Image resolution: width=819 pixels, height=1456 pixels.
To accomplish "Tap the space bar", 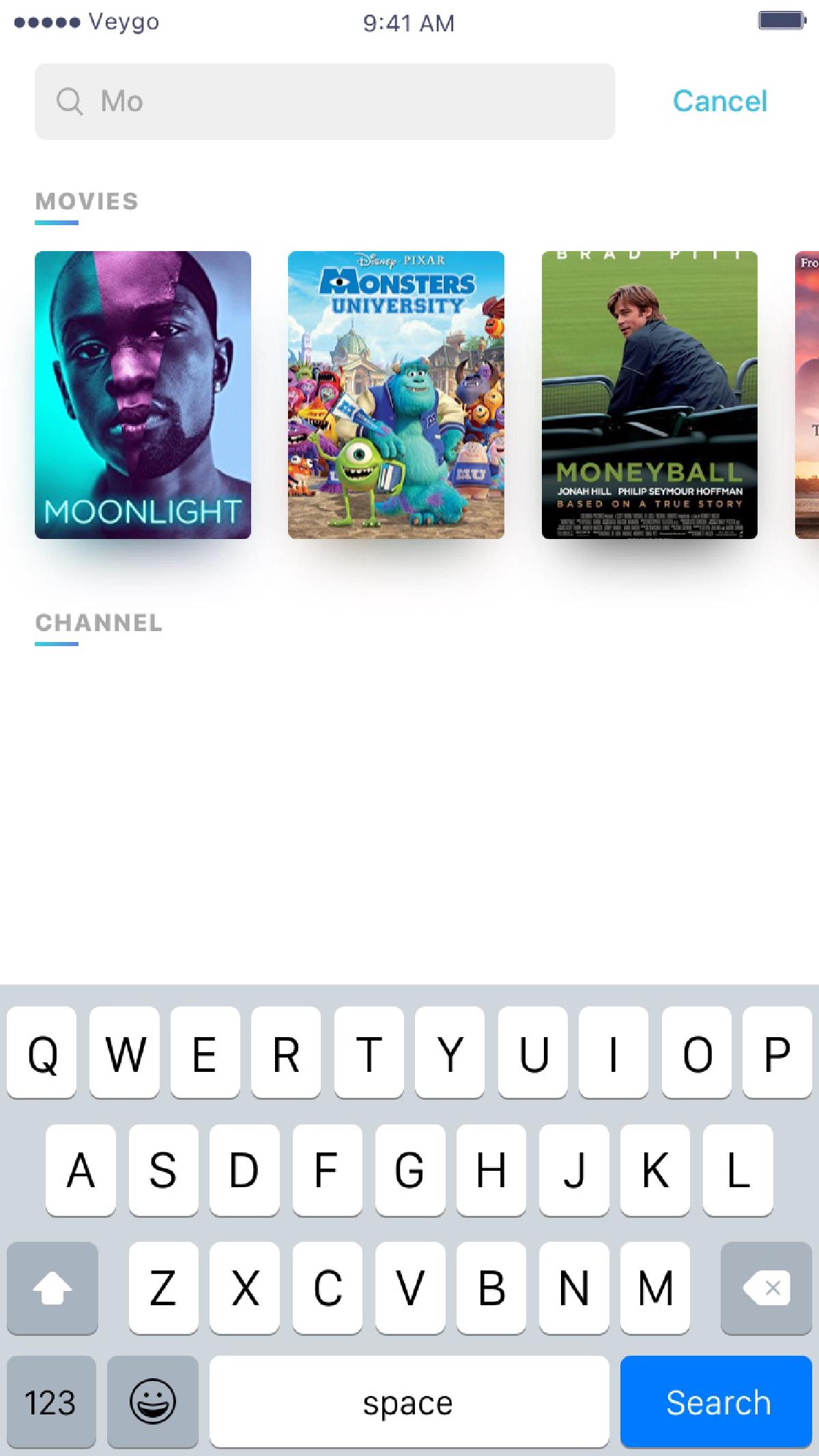I will [408, 1403].
